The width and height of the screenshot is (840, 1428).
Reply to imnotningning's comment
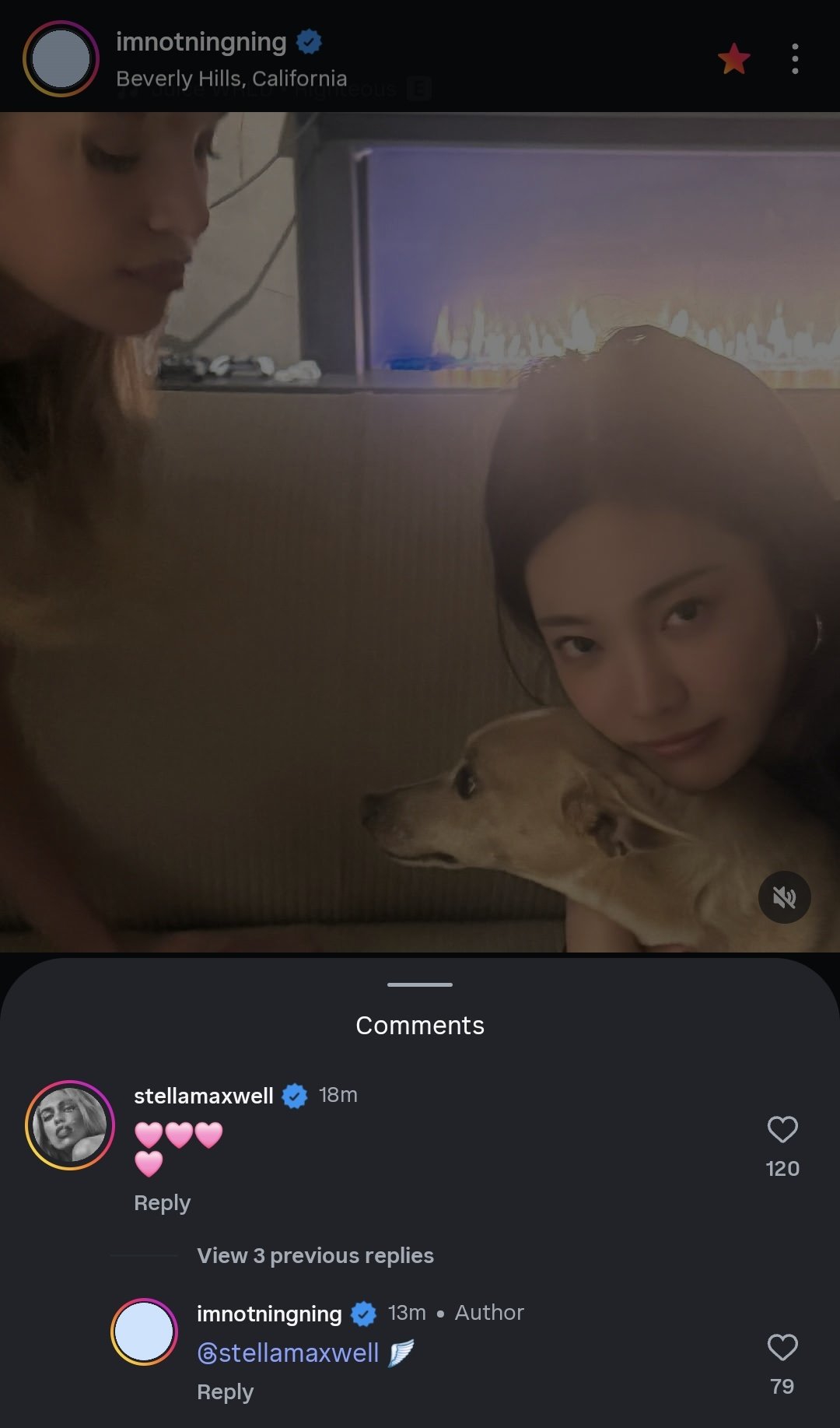point(225,1392)
